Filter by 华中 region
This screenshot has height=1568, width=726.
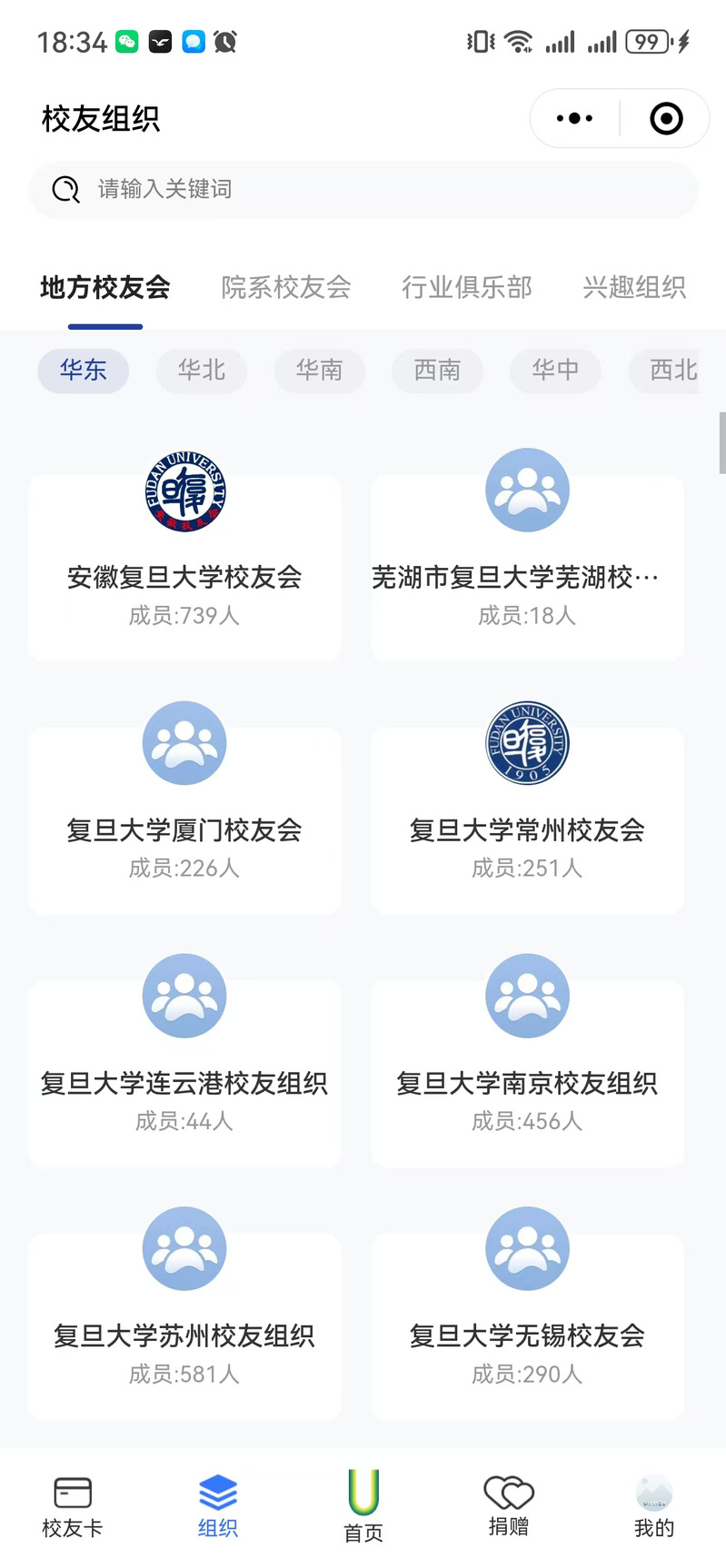point(555,371)
